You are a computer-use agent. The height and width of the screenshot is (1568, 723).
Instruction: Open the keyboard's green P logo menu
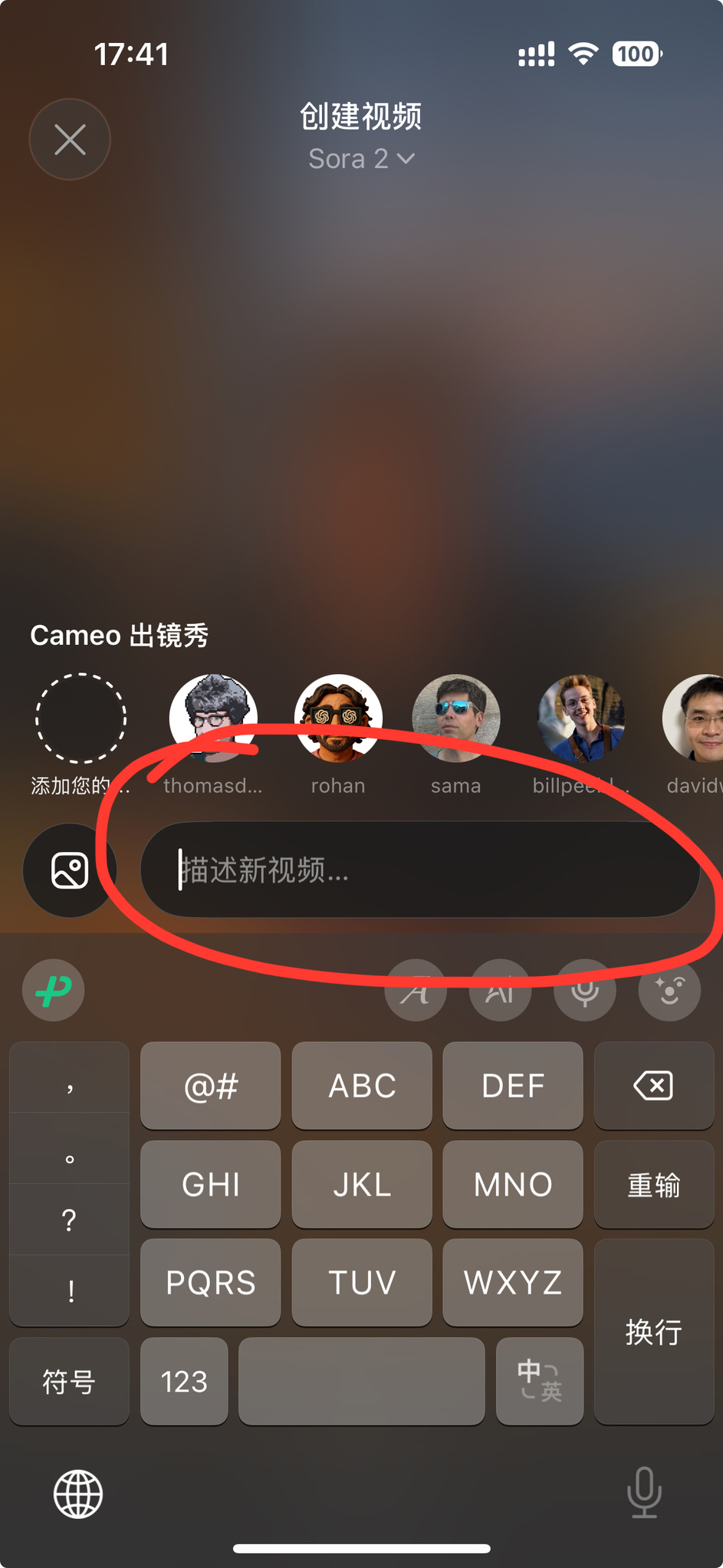coord(54,990)
